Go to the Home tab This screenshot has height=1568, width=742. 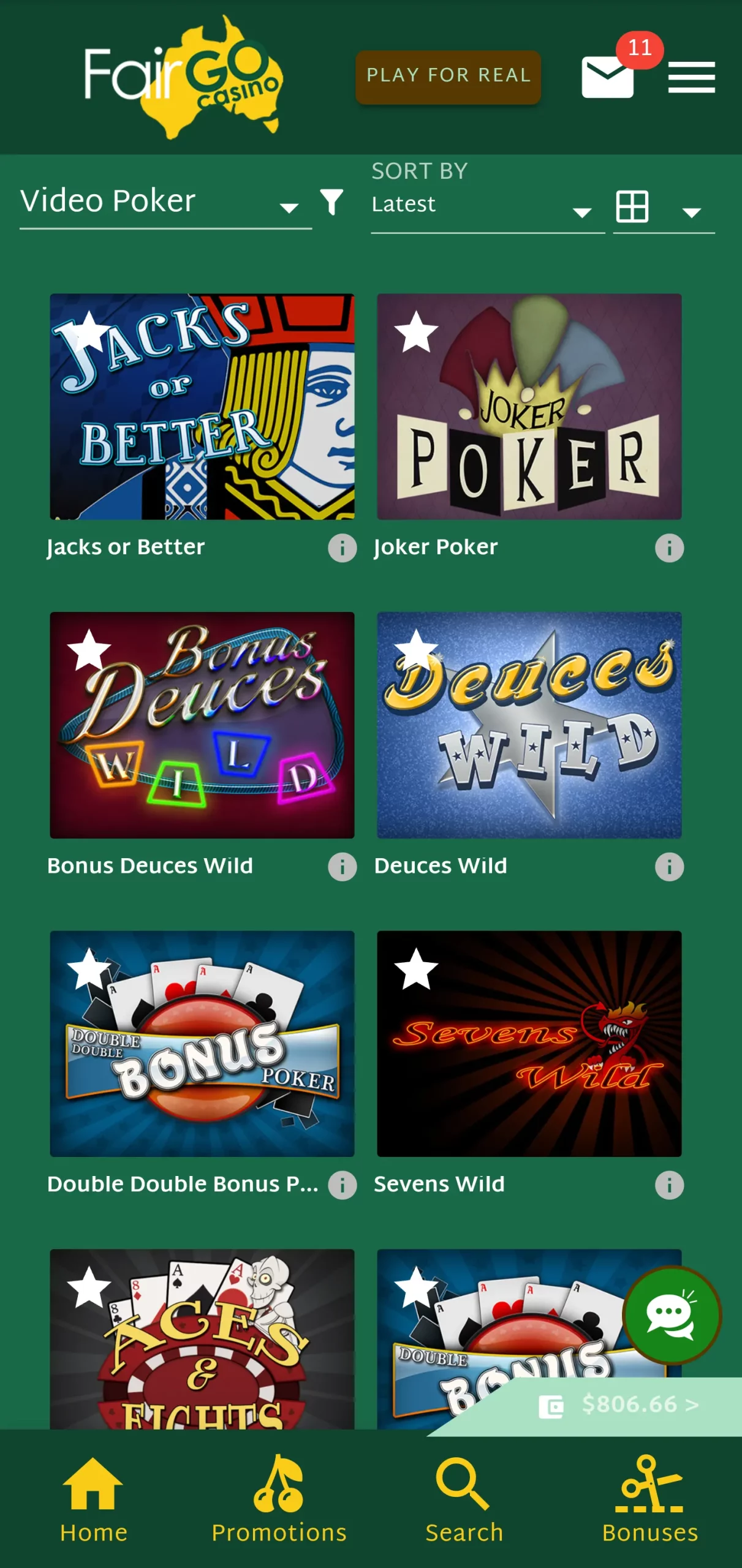click(x=93, y=1499)
